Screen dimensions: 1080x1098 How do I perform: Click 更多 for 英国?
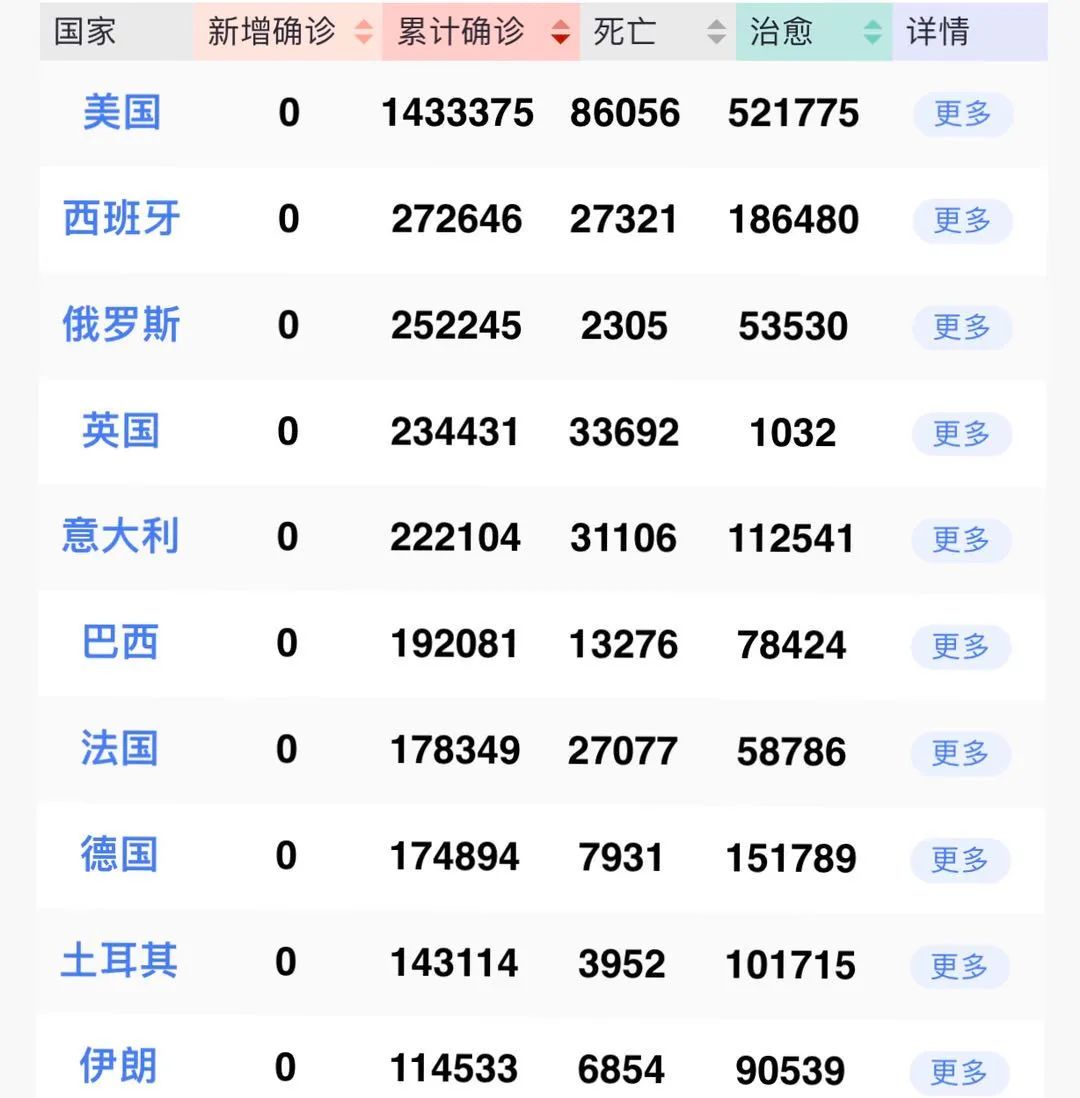(x=961, y=434)
